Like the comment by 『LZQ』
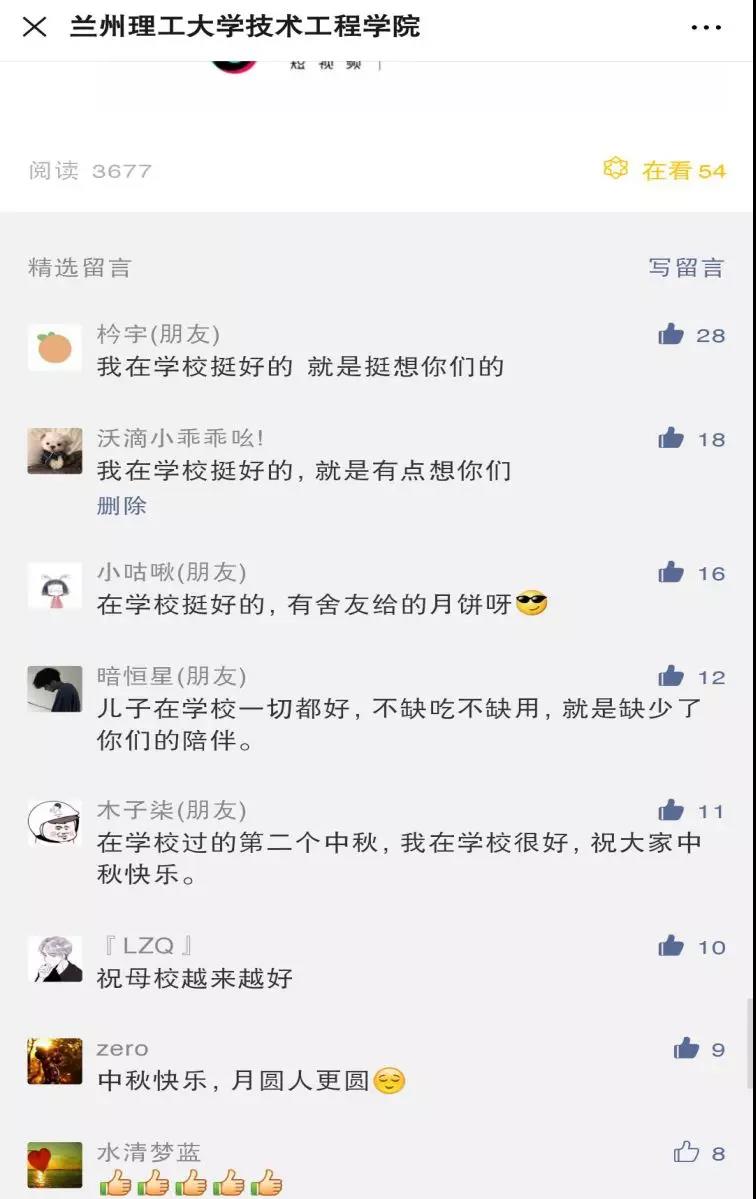 pos(672,947)
